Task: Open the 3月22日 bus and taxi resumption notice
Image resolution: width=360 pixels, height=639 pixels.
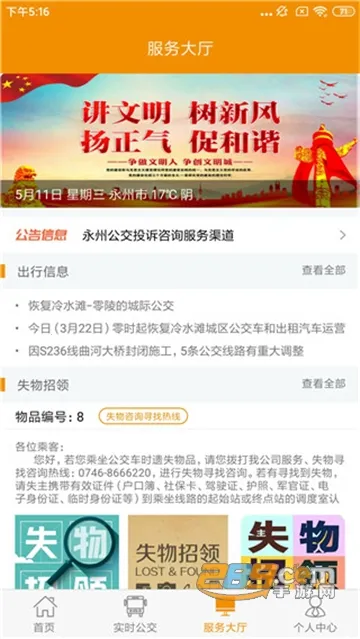Action: 186,328
